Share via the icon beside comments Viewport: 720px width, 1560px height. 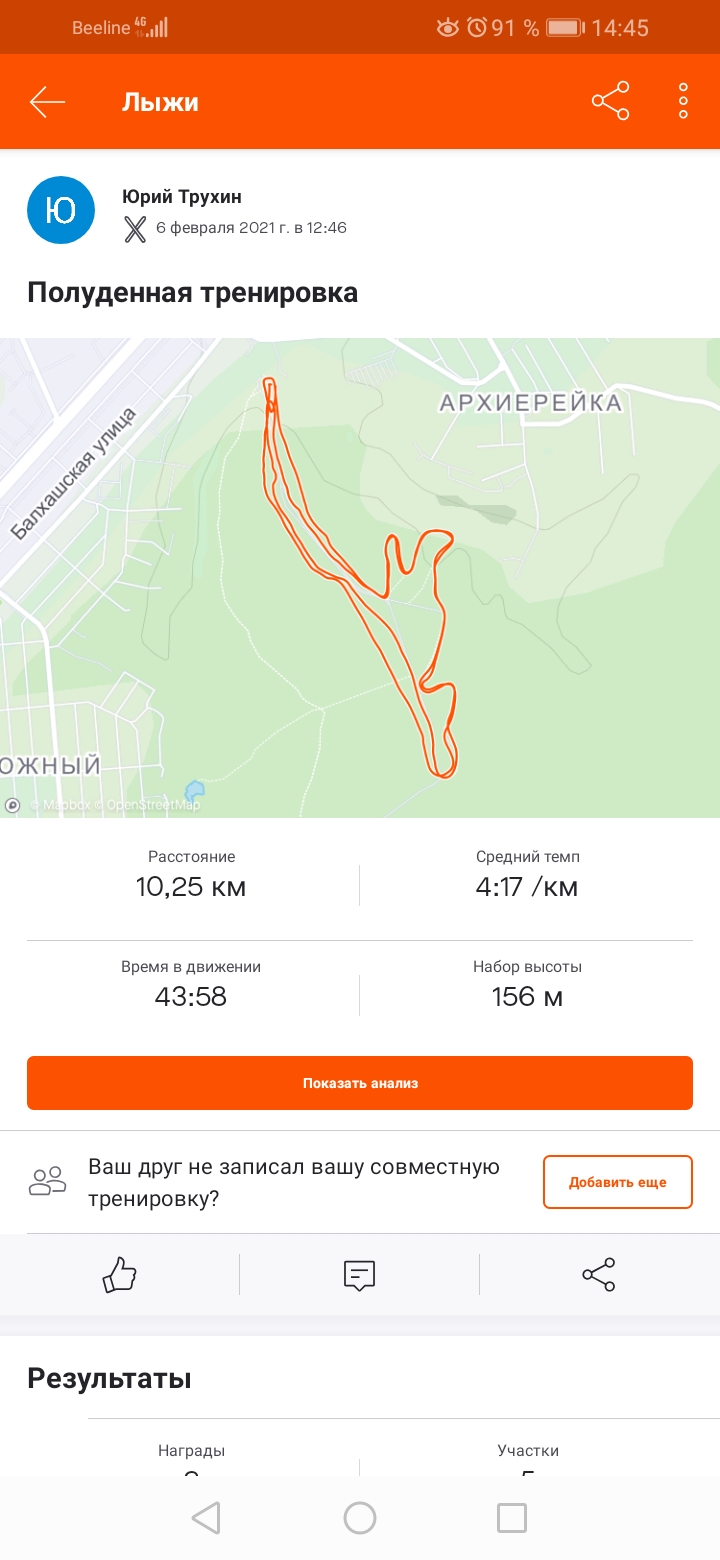click(599, 1275)
